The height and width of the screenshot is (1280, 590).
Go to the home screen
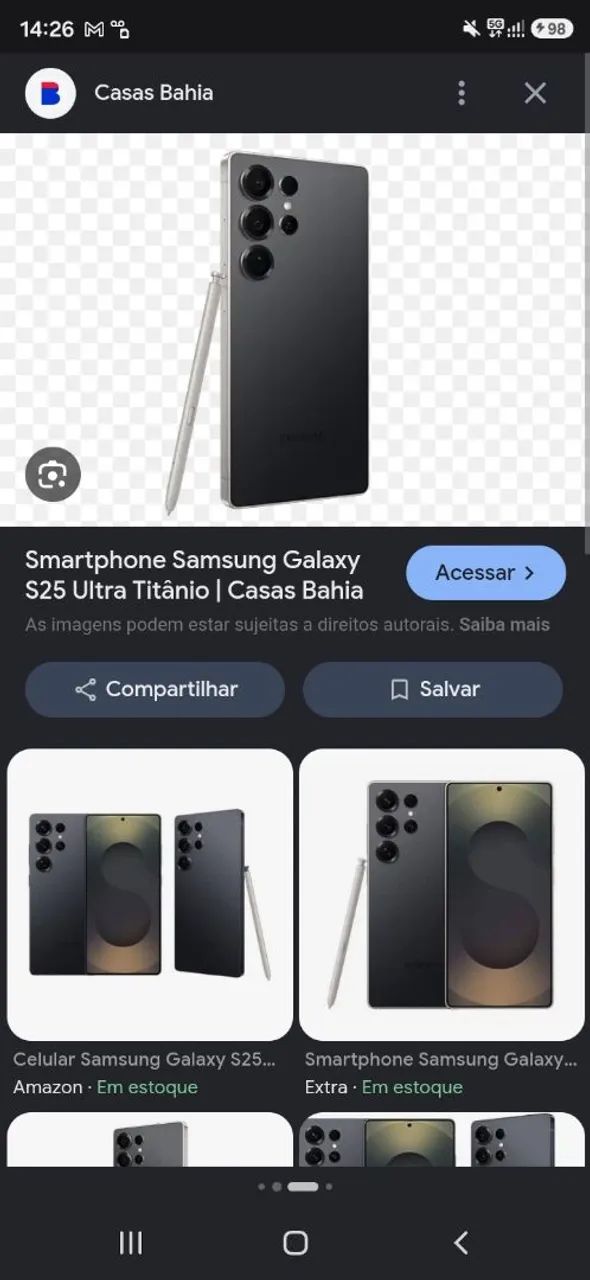(x=295, y=1242)
